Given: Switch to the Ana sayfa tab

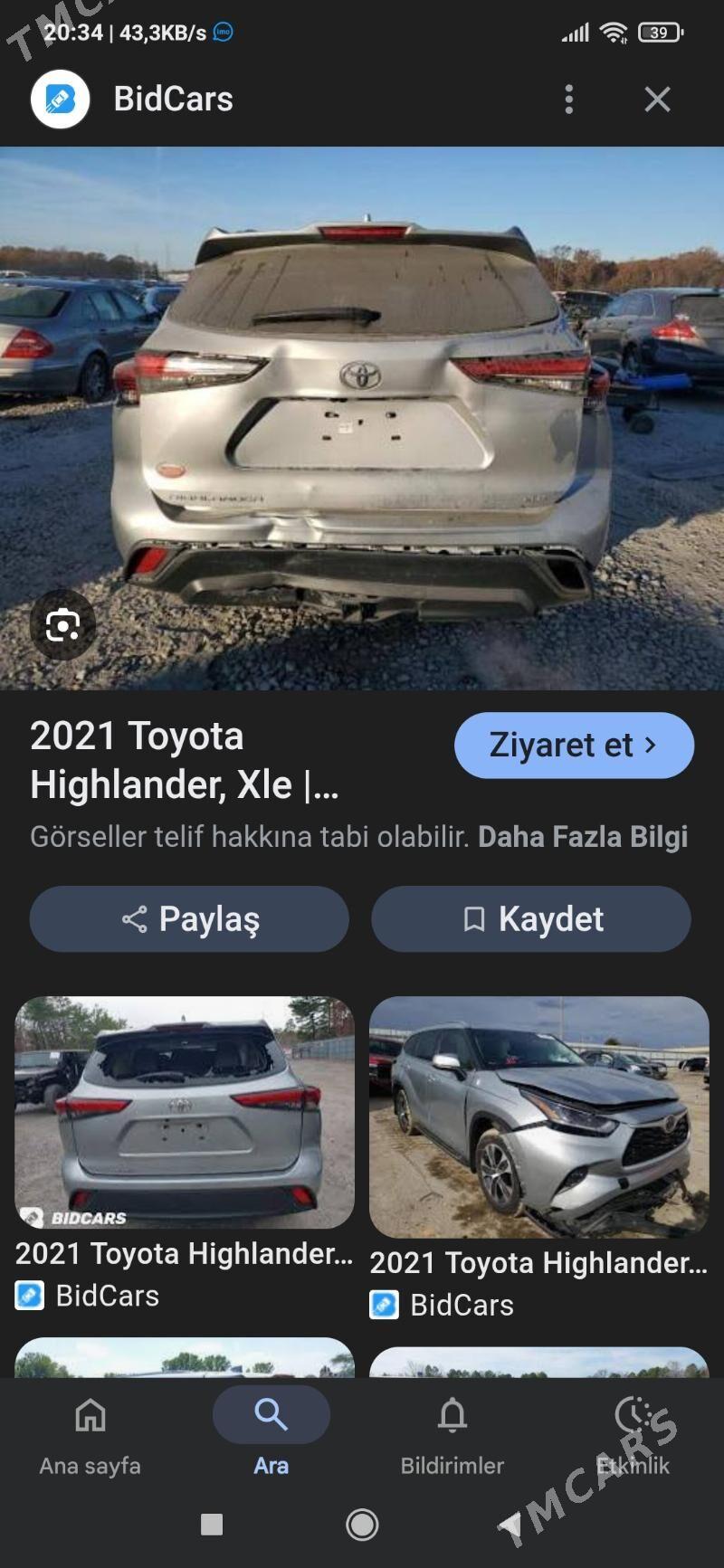Looking at the screenshot, I should (x=90, y=1439).
